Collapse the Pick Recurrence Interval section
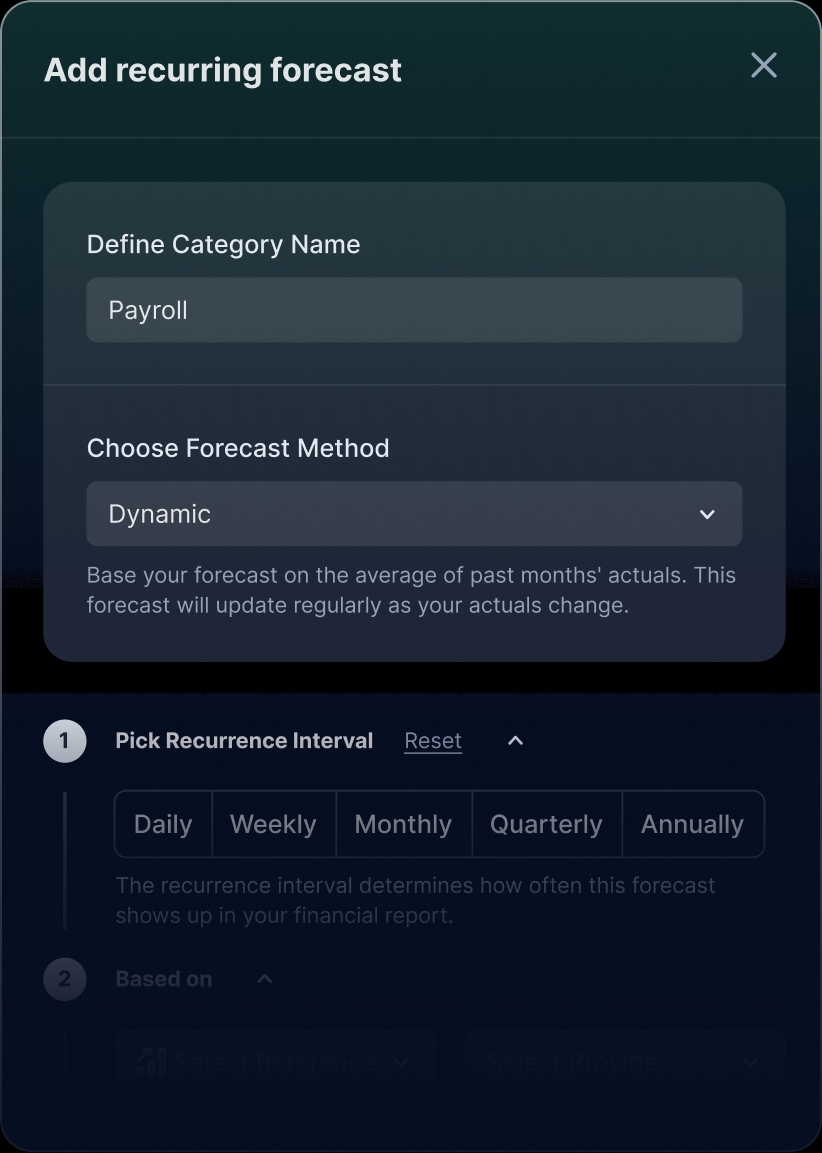This screenshot has width=822, height=1153. coord(515,741)
